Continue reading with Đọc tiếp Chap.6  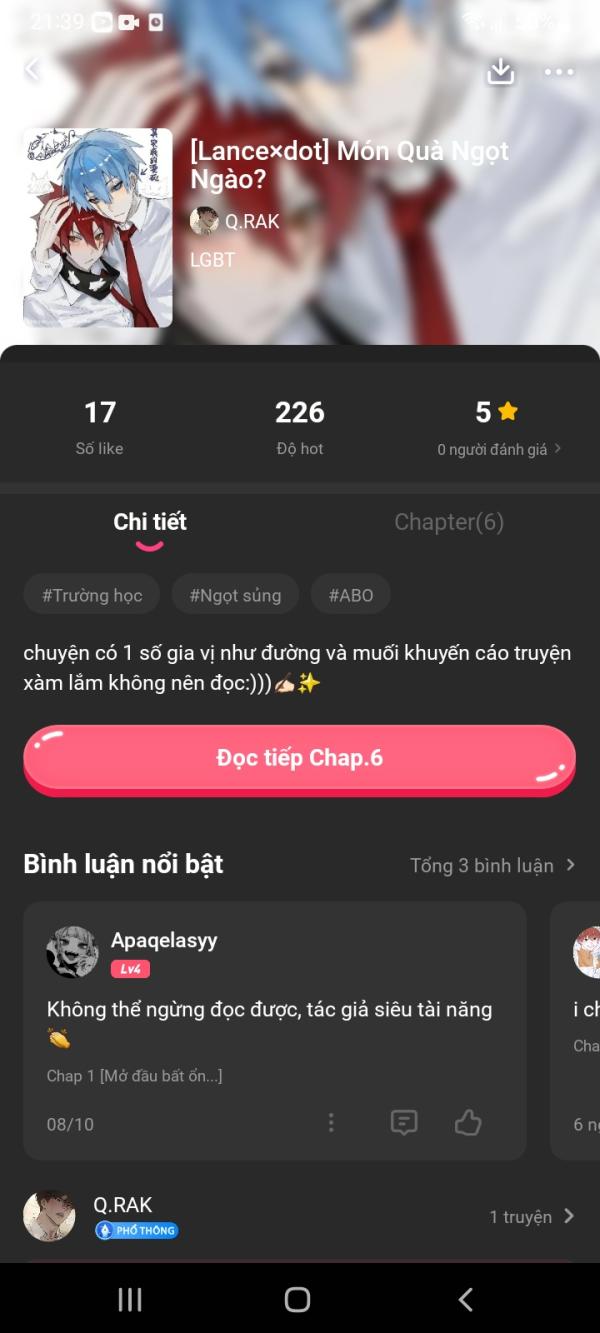pyautogui.click(x=299, y=758)
